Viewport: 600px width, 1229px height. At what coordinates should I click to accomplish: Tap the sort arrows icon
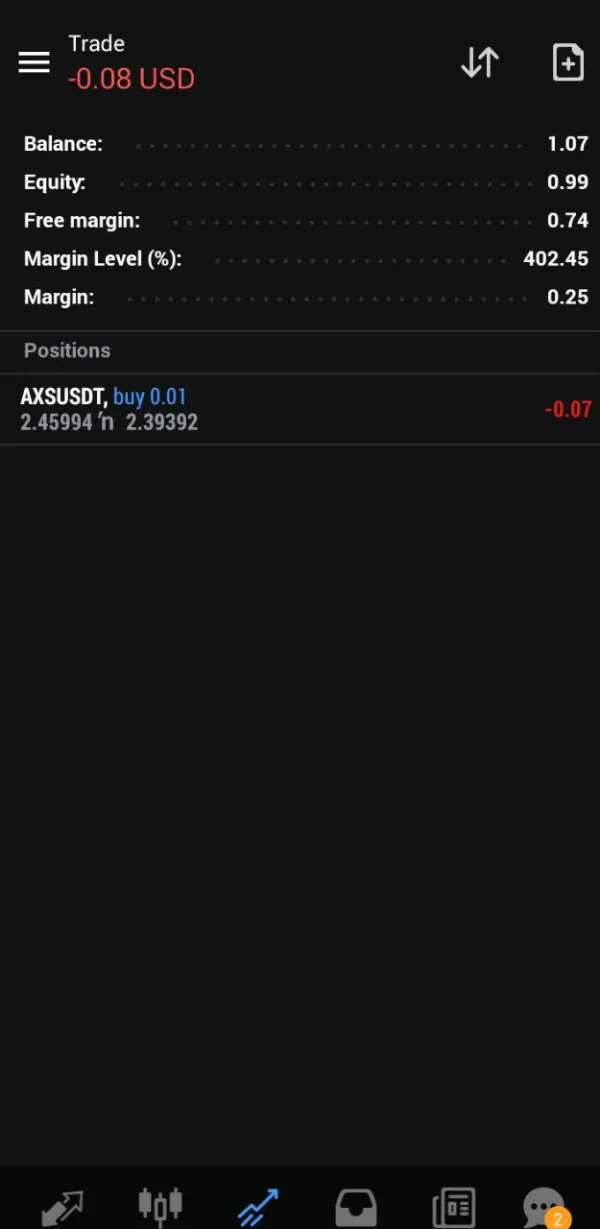(479, 62)
